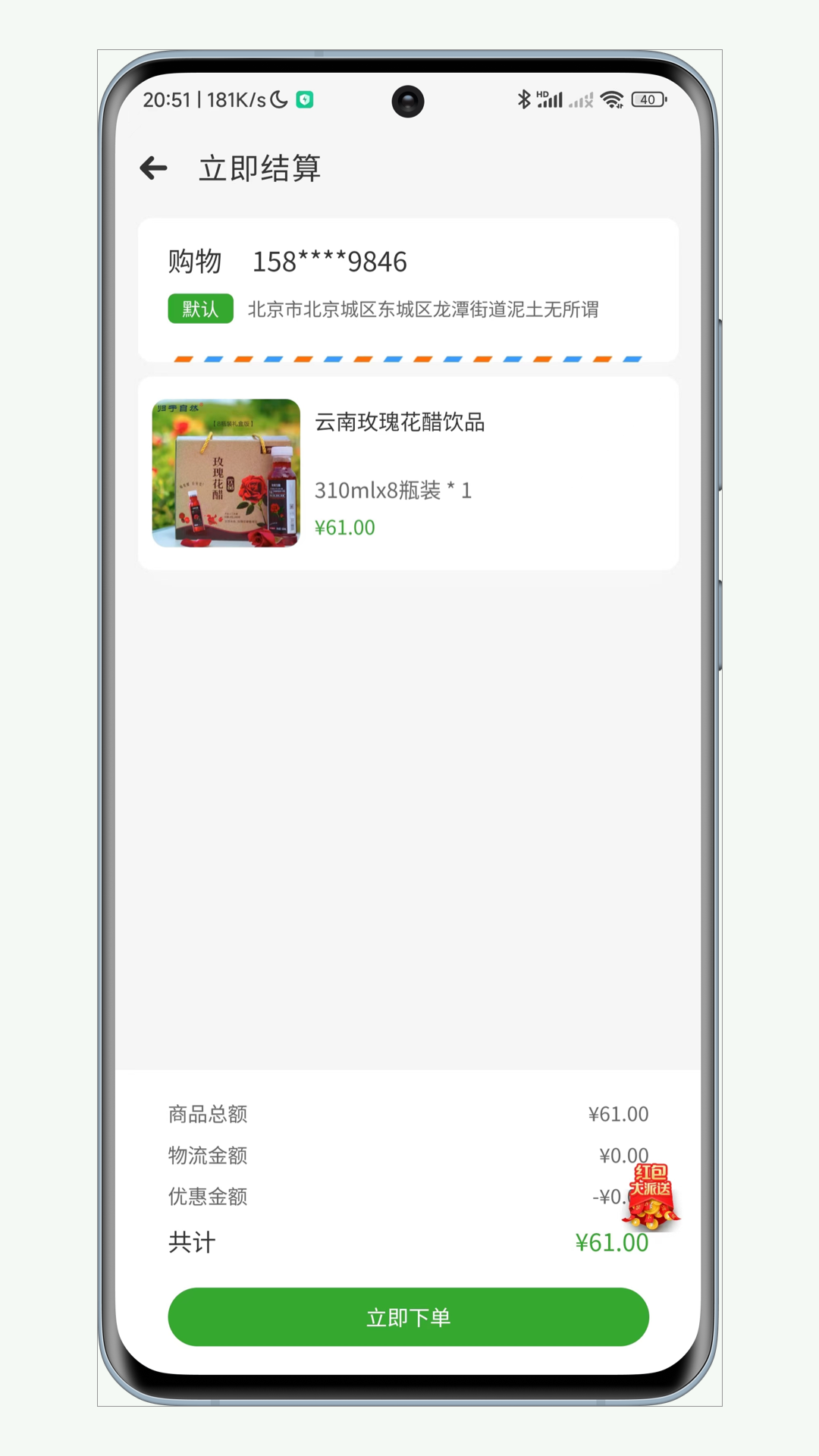Screen dimensions: 819x1456
Task: Place the order with 立即下单
Action: click(x=408, y=1317)
